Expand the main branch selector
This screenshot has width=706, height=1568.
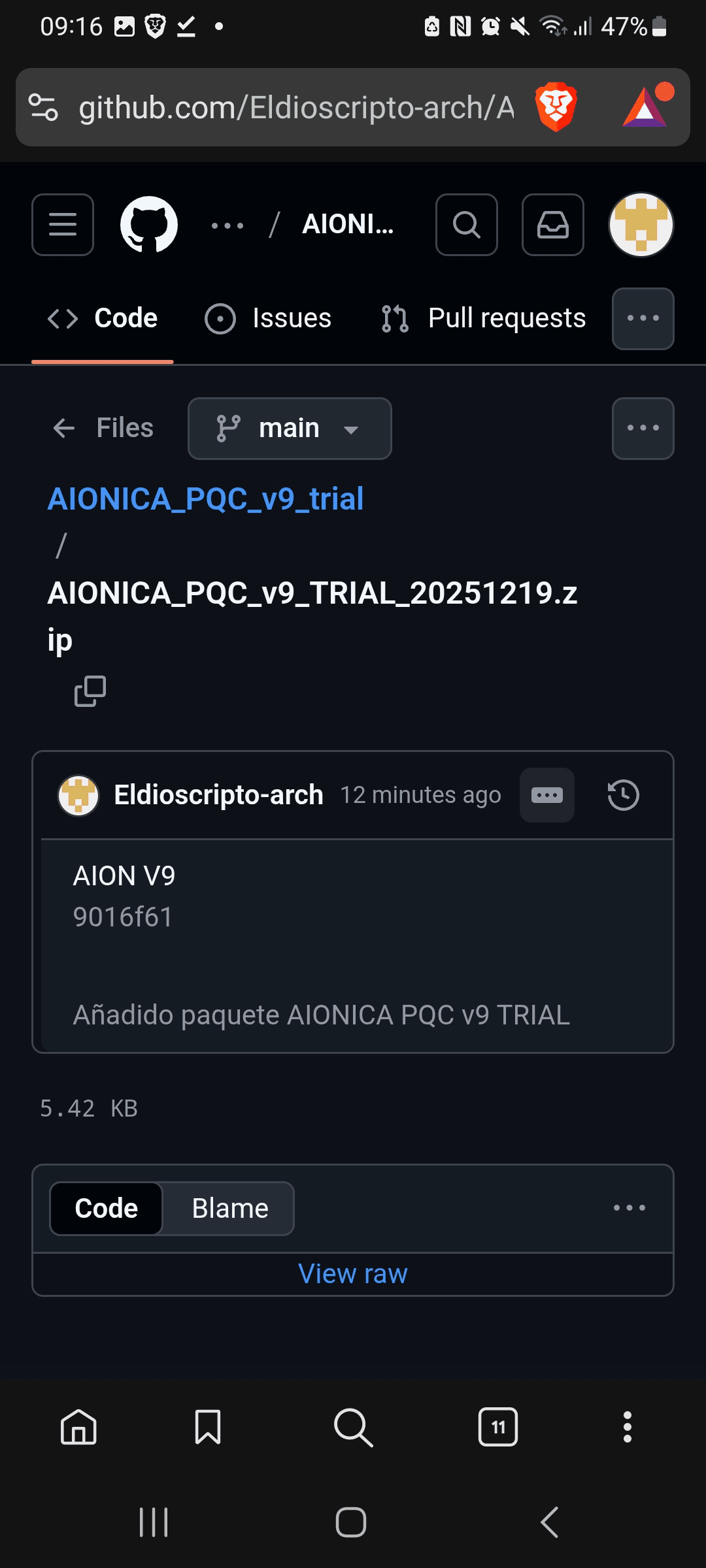pyautogui.click(x=290, y=429)
